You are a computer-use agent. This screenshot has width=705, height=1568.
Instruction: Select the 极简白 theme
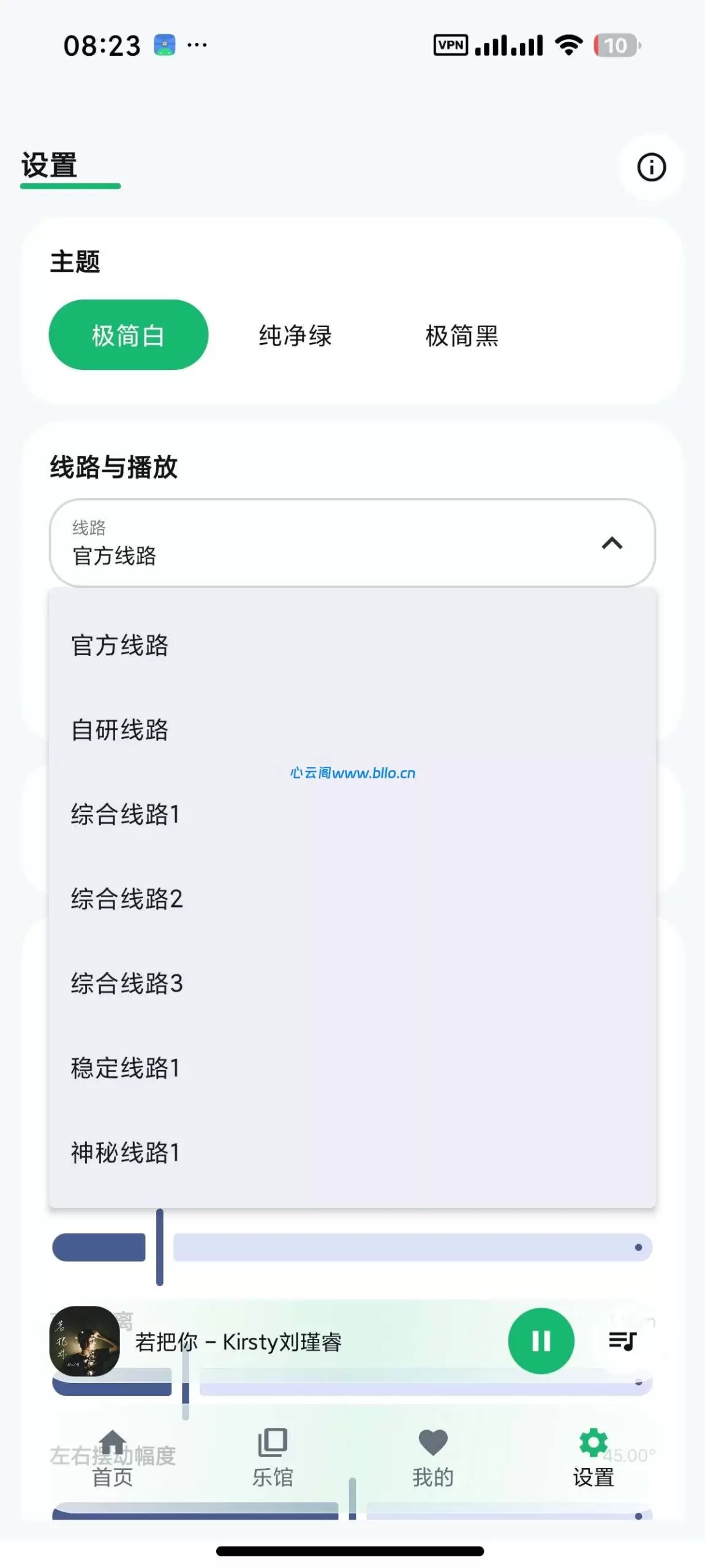[x=129, y=335]
